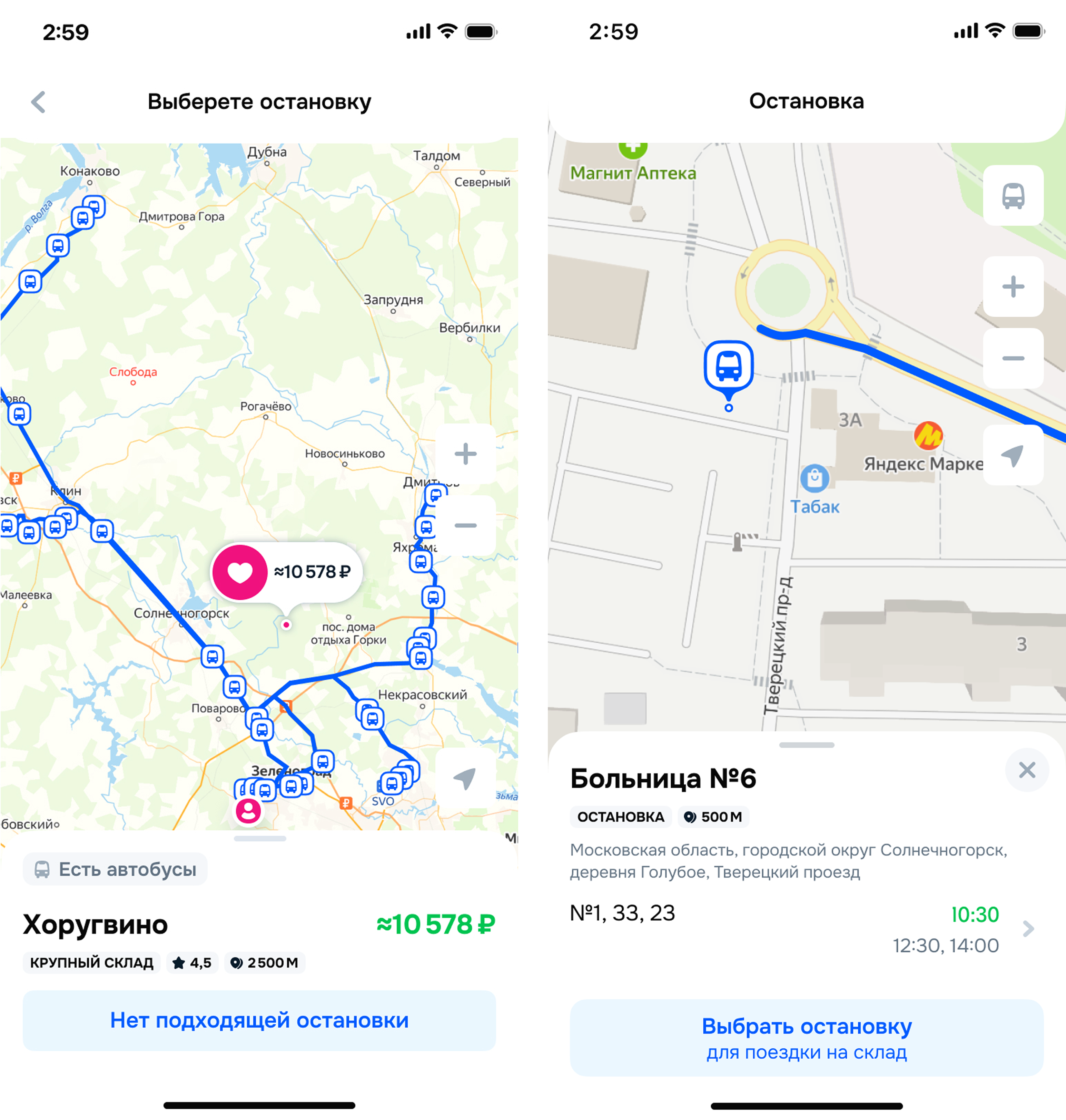Go back from the stop selection screen
Image resolution: width=1066 pixels, height=1120 pixels.
pos(38,102)
